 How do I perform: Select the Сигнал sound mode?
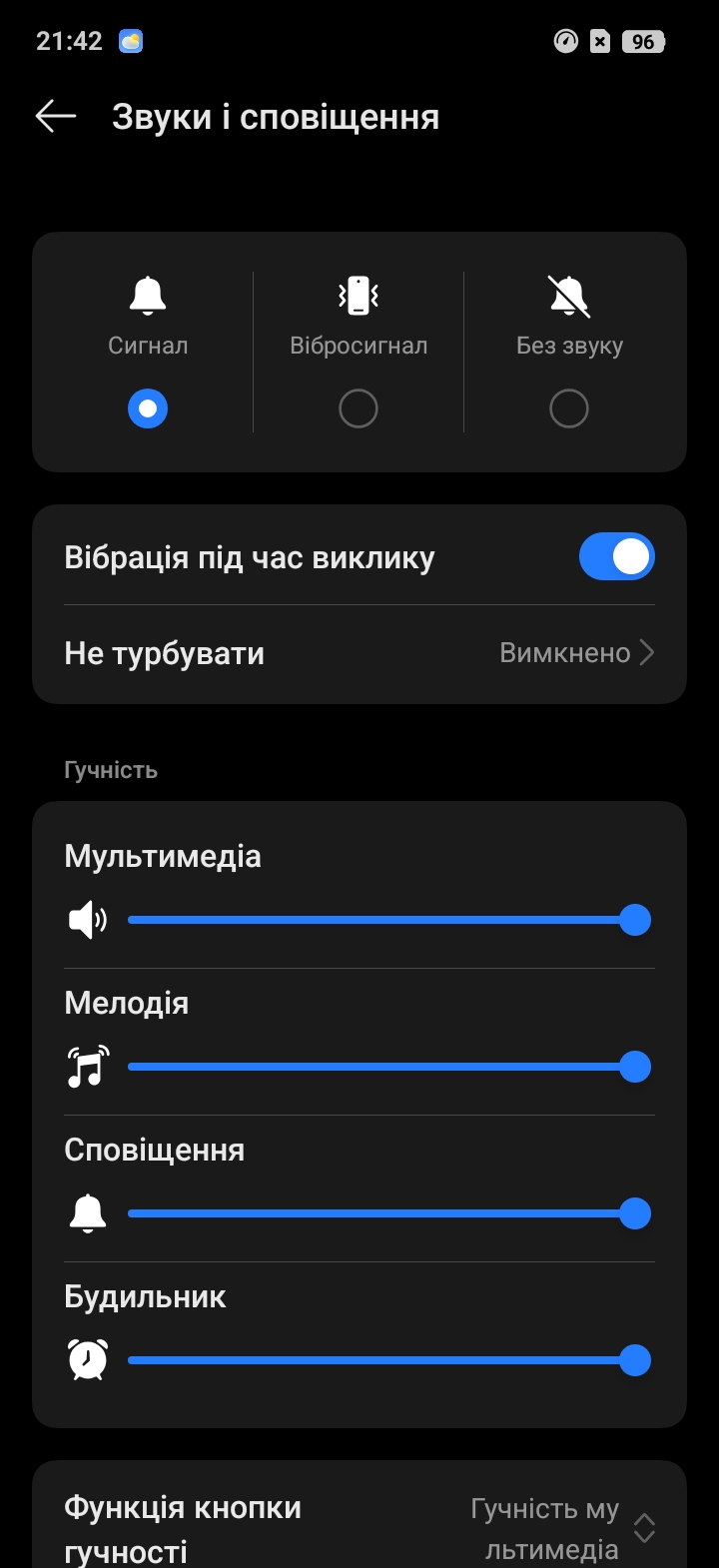click(148, 408)
